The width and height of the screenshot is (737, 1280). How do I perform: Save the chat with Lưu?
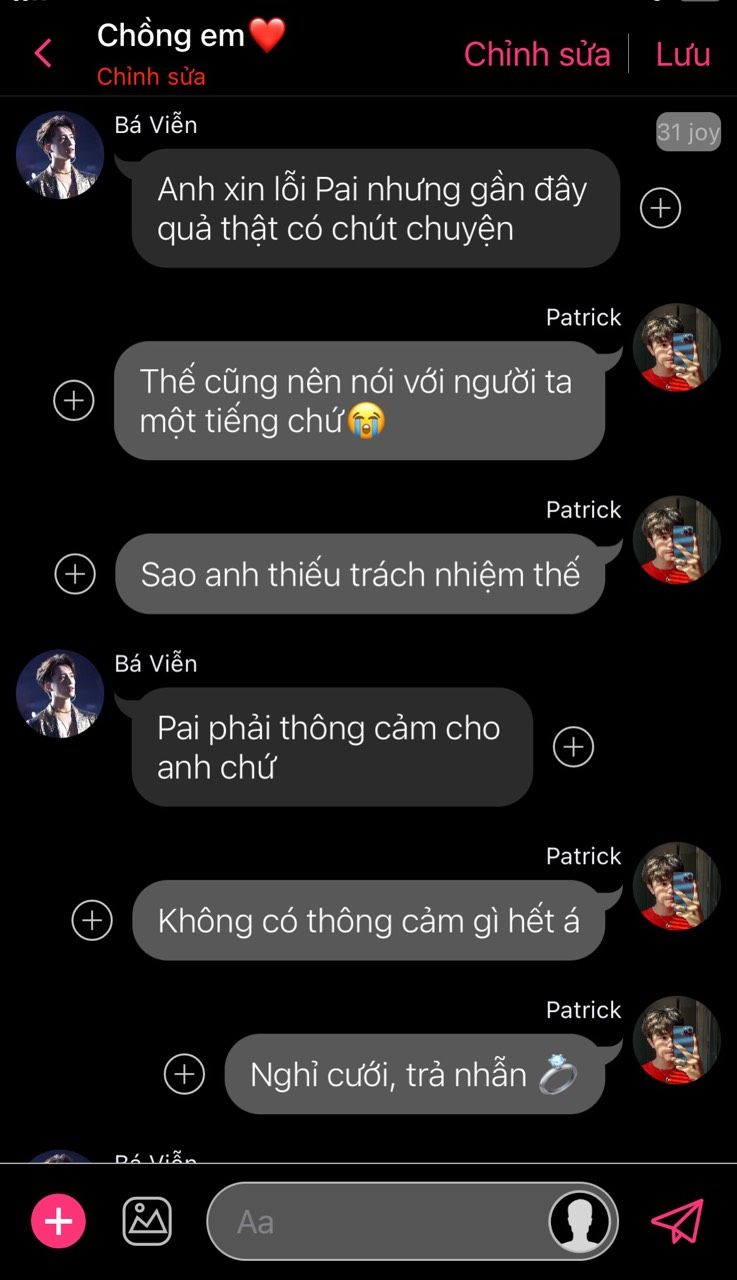point(683,54)
